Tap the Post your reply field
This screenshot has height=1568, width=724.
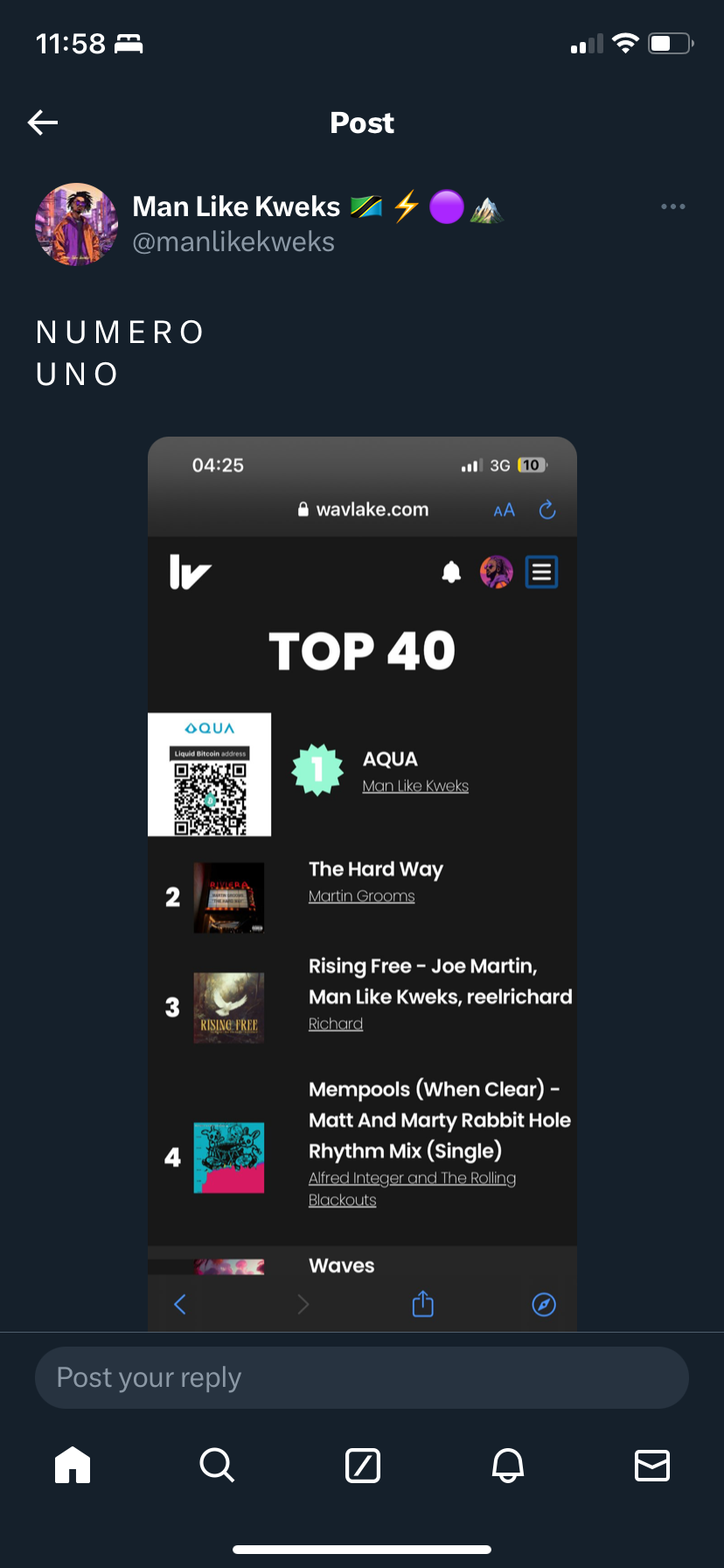click(362, 1377)
